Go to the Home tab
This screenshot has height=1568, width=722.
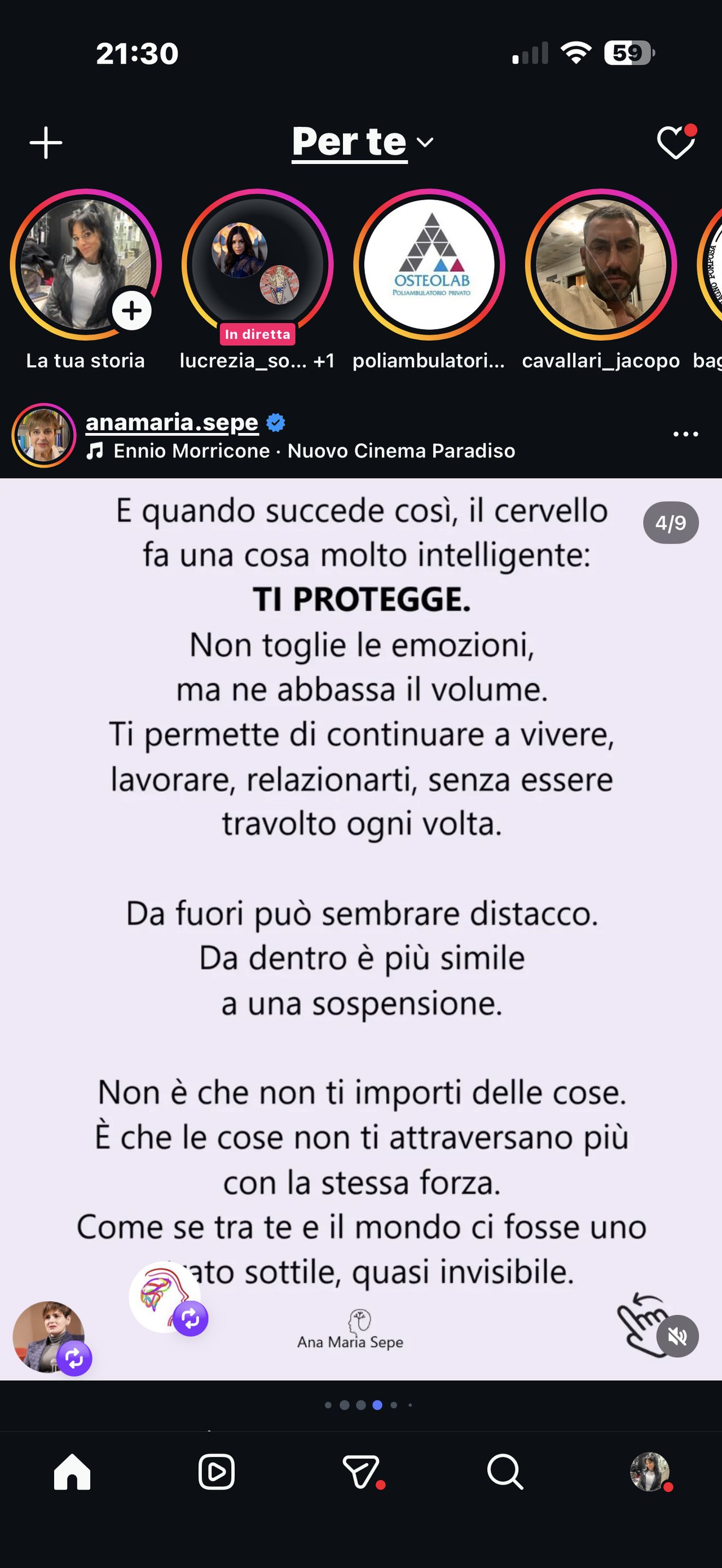(72, 1473)
